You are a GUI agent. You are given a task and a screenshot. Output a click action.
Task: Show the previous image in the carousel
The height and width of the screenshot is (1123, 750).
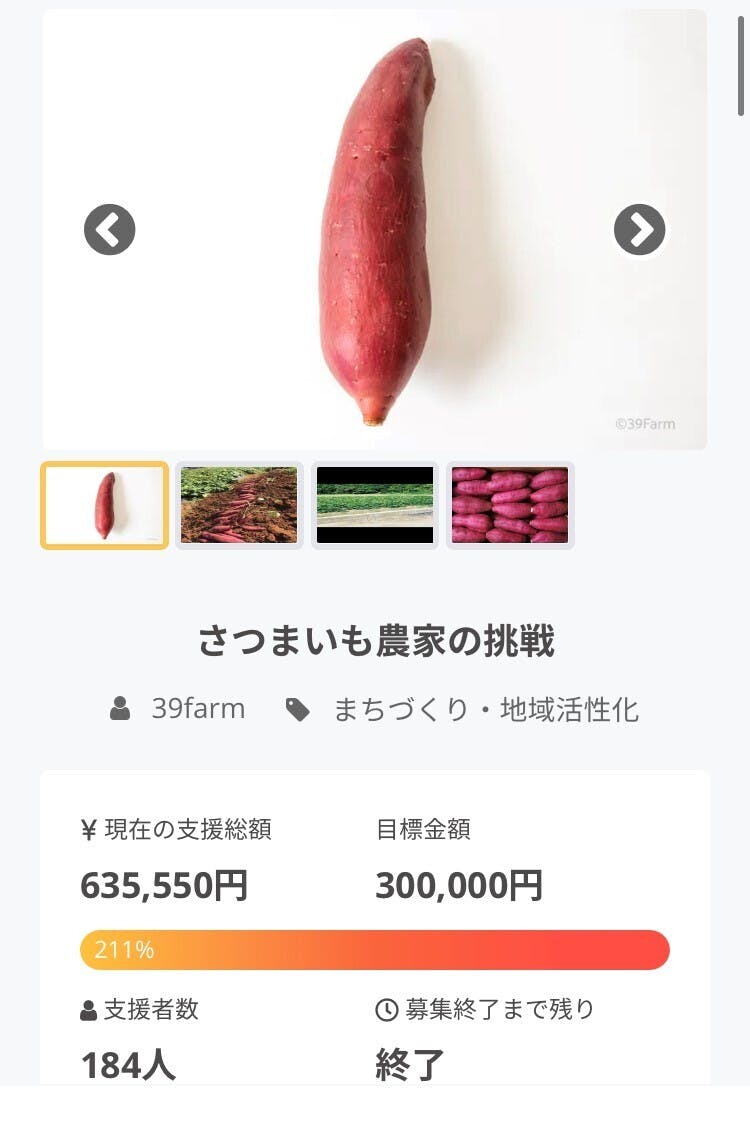tap(109, 230)
